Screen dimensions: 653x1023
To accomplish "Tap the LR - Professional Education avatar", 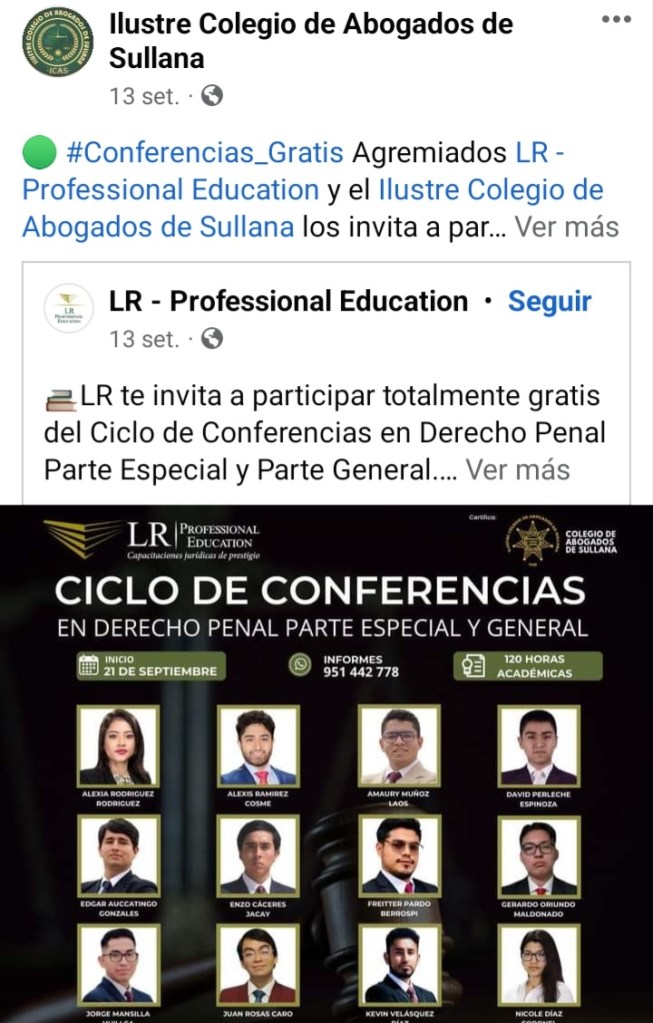I will (70, 309).
